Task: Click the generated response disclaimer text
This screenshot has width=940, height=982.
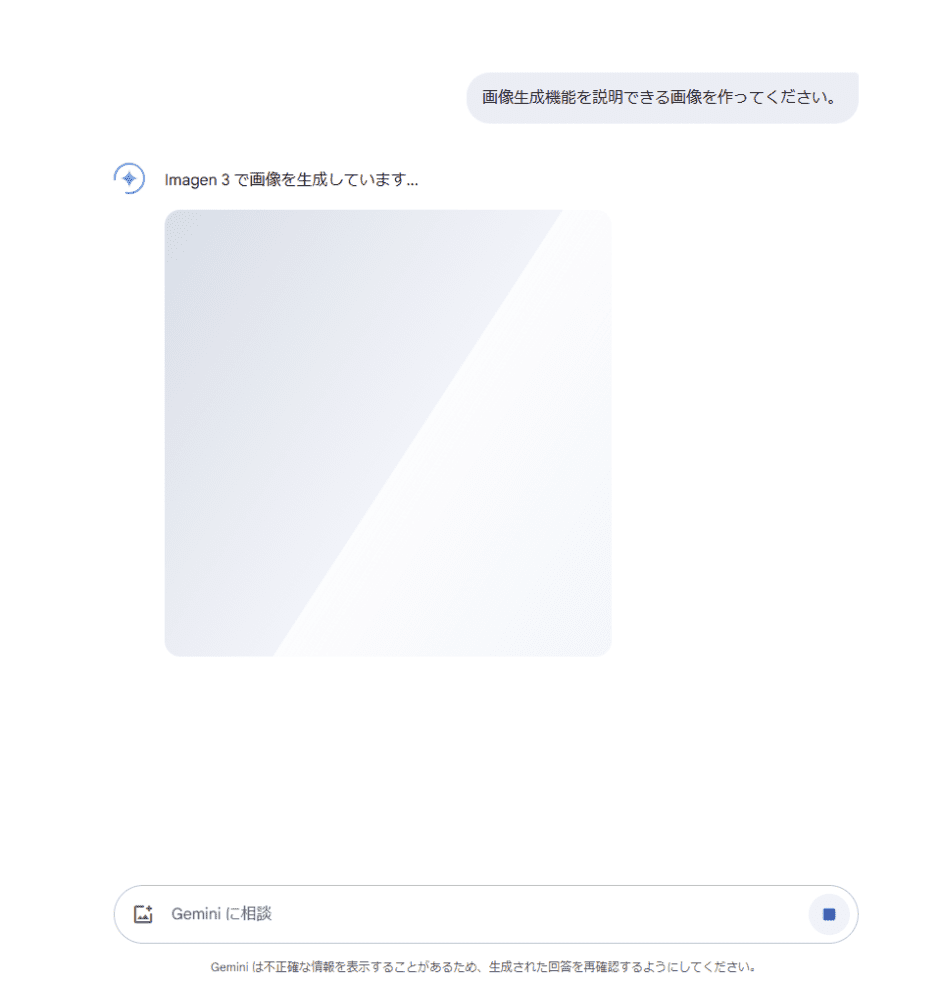Action: (x=483, y=966)
